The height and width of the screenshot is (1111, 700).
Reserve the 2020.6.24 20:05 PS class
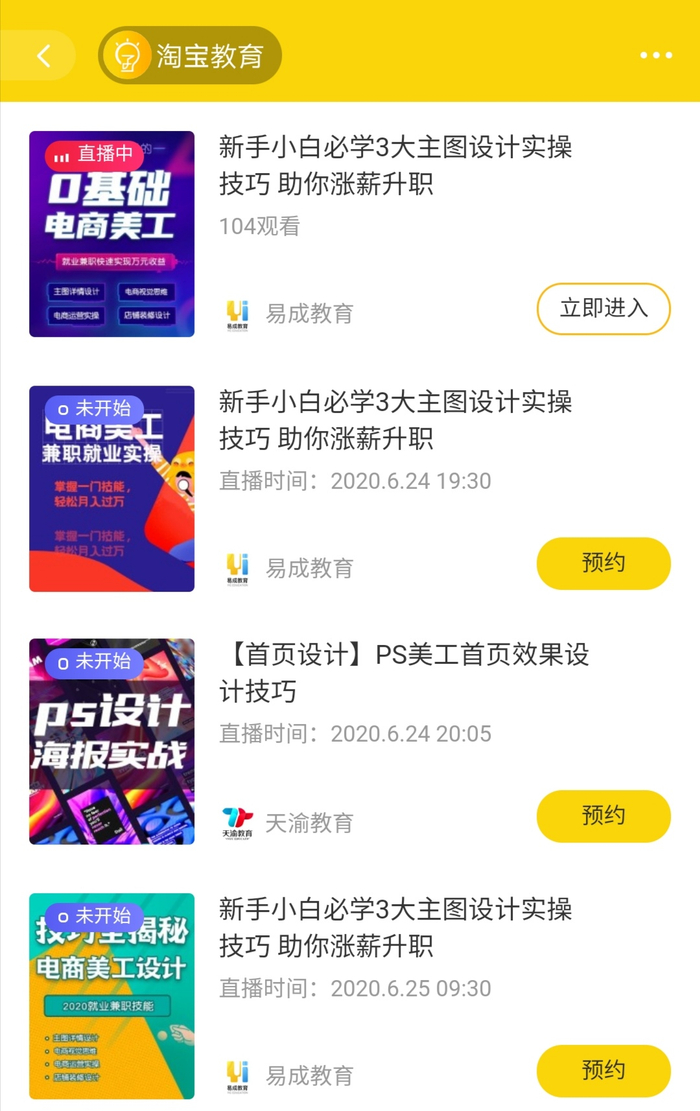[603, 816]
